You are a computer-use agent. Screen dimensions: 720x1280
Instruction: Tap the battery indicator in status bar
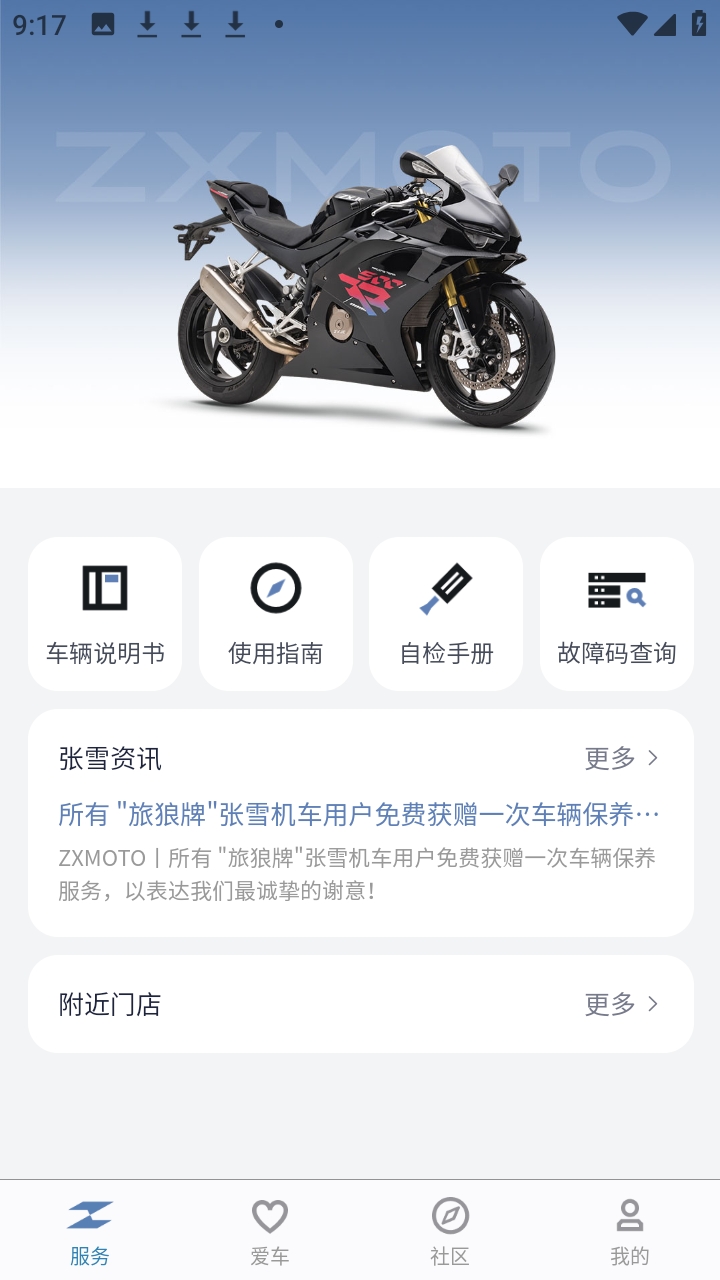coord(699,24)
